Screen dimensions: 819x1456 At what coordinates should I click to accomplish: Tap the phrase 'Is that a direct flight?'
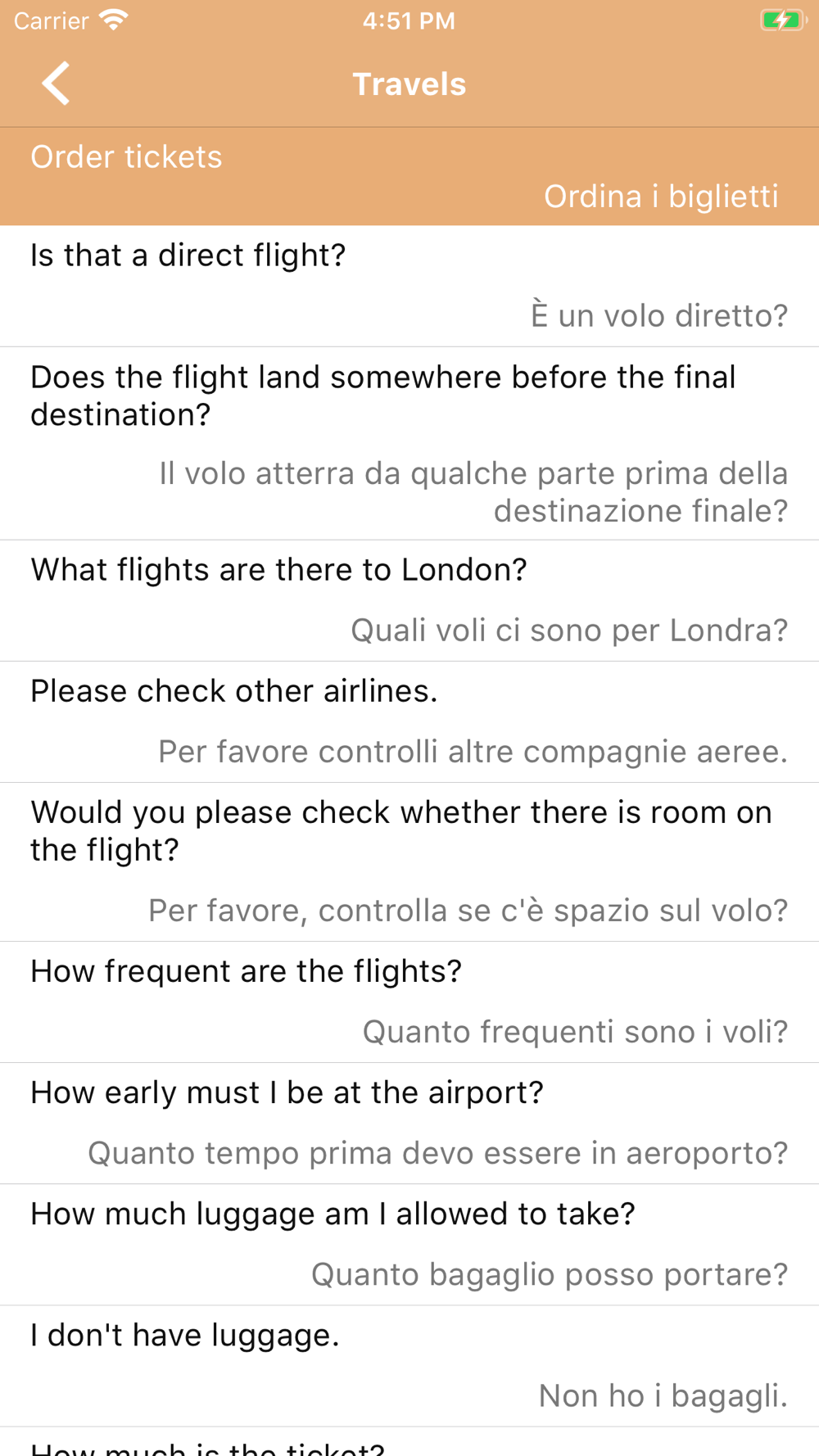pos(409,286)
